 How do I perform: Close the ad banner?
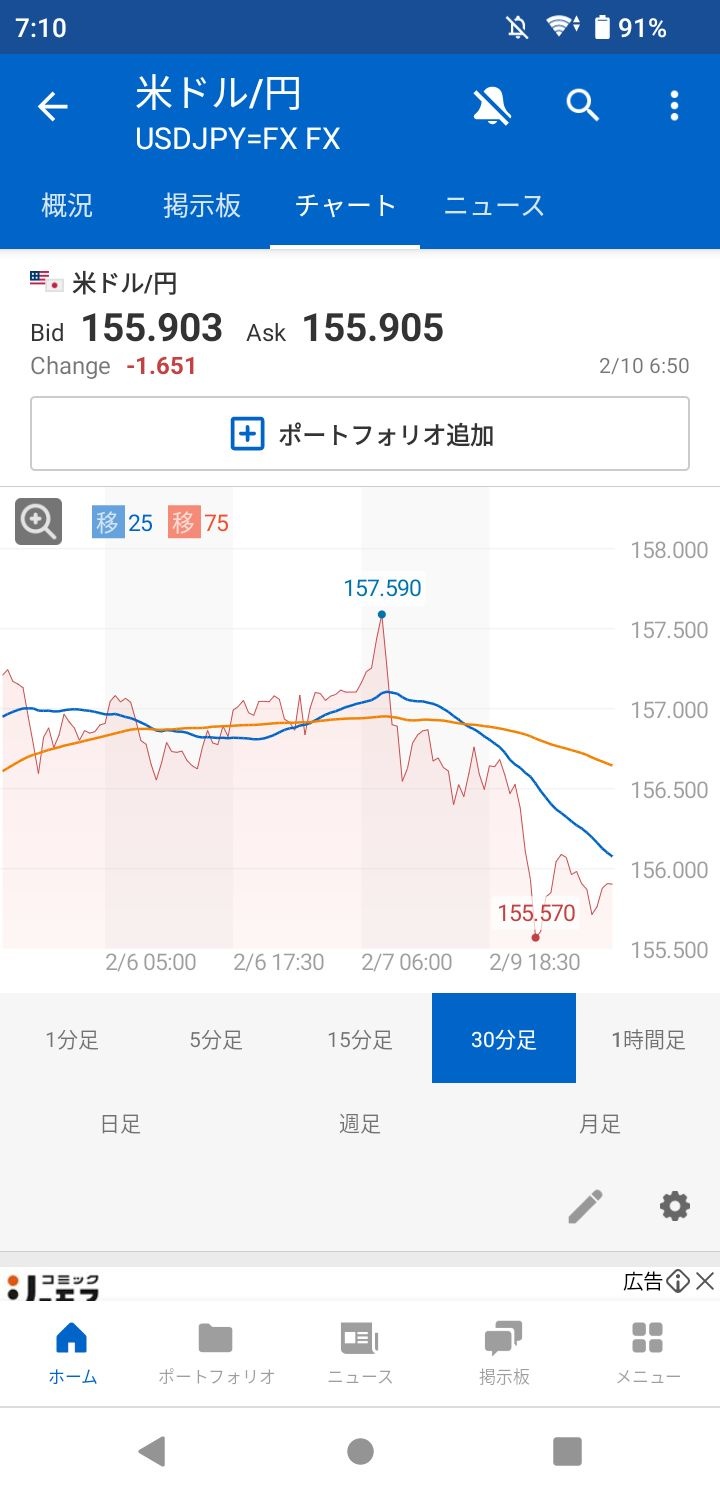coord(705,1281)
